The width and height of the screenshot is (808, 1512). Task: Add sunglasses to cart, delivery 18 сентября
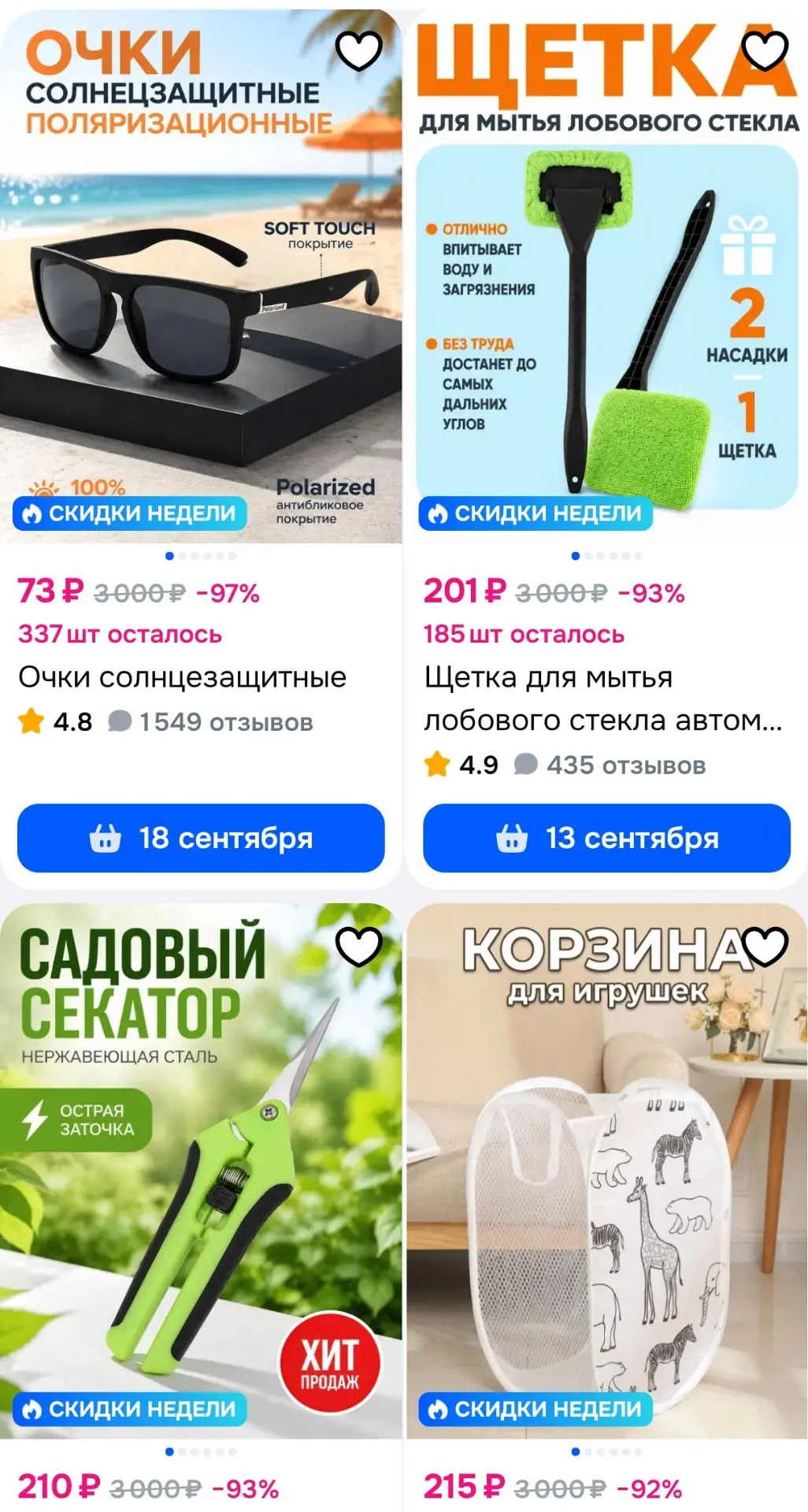coord(201,838)
